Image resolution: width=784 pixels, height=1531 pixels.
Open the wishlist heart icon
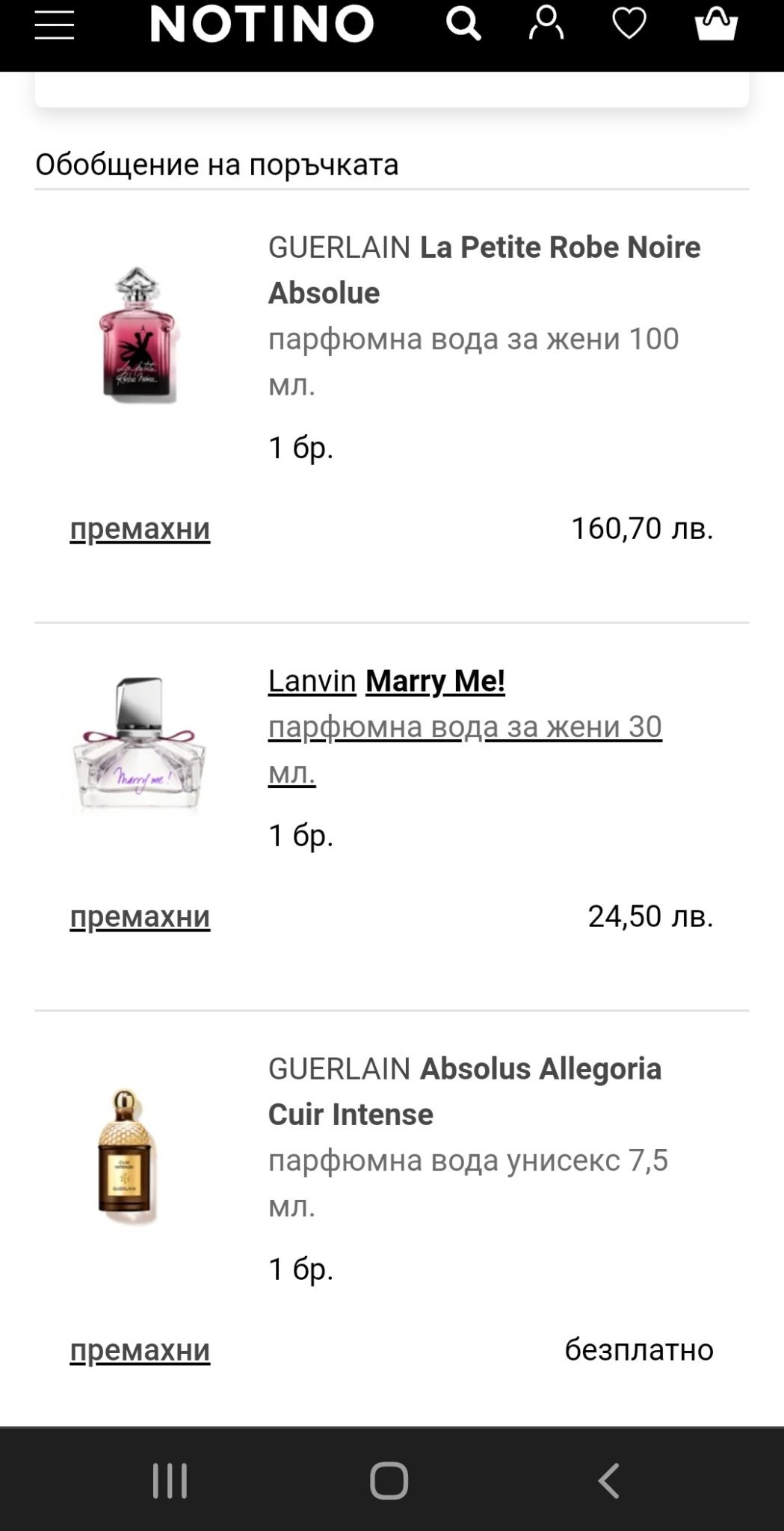(x=629, y=24)
